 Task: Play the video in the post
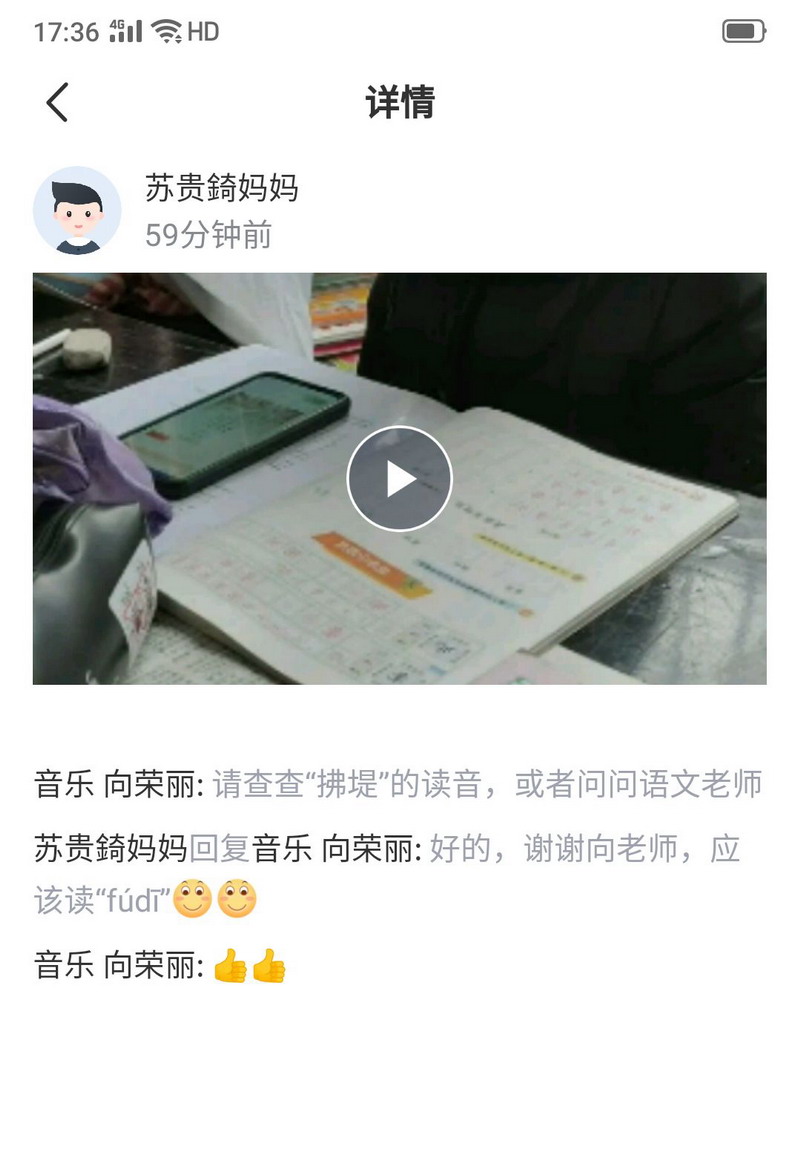pos(399,479)
